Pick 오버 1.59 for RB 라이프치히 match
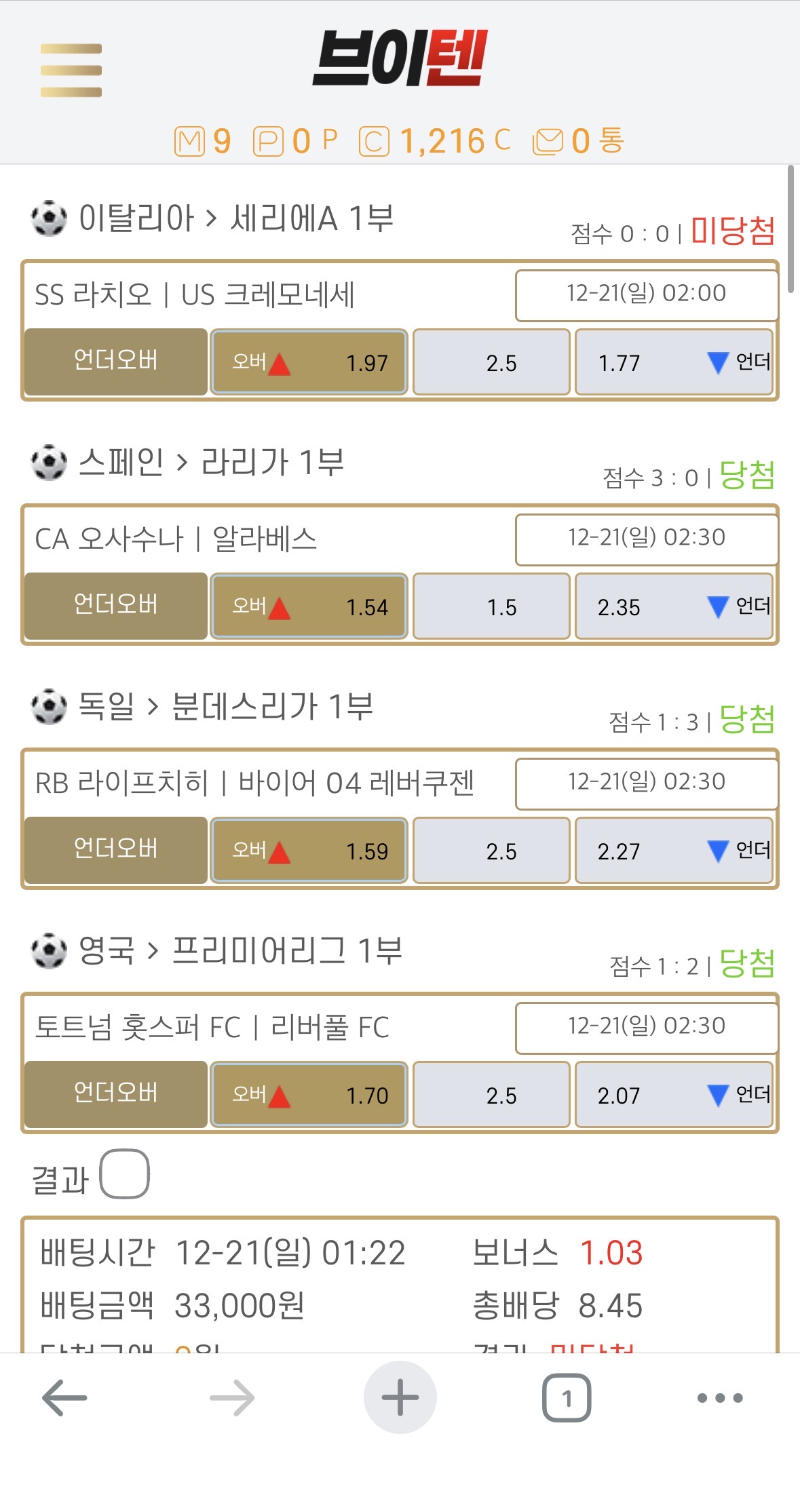The width and height of the screenshot is (800, 1512). click(x=309, y=851)
